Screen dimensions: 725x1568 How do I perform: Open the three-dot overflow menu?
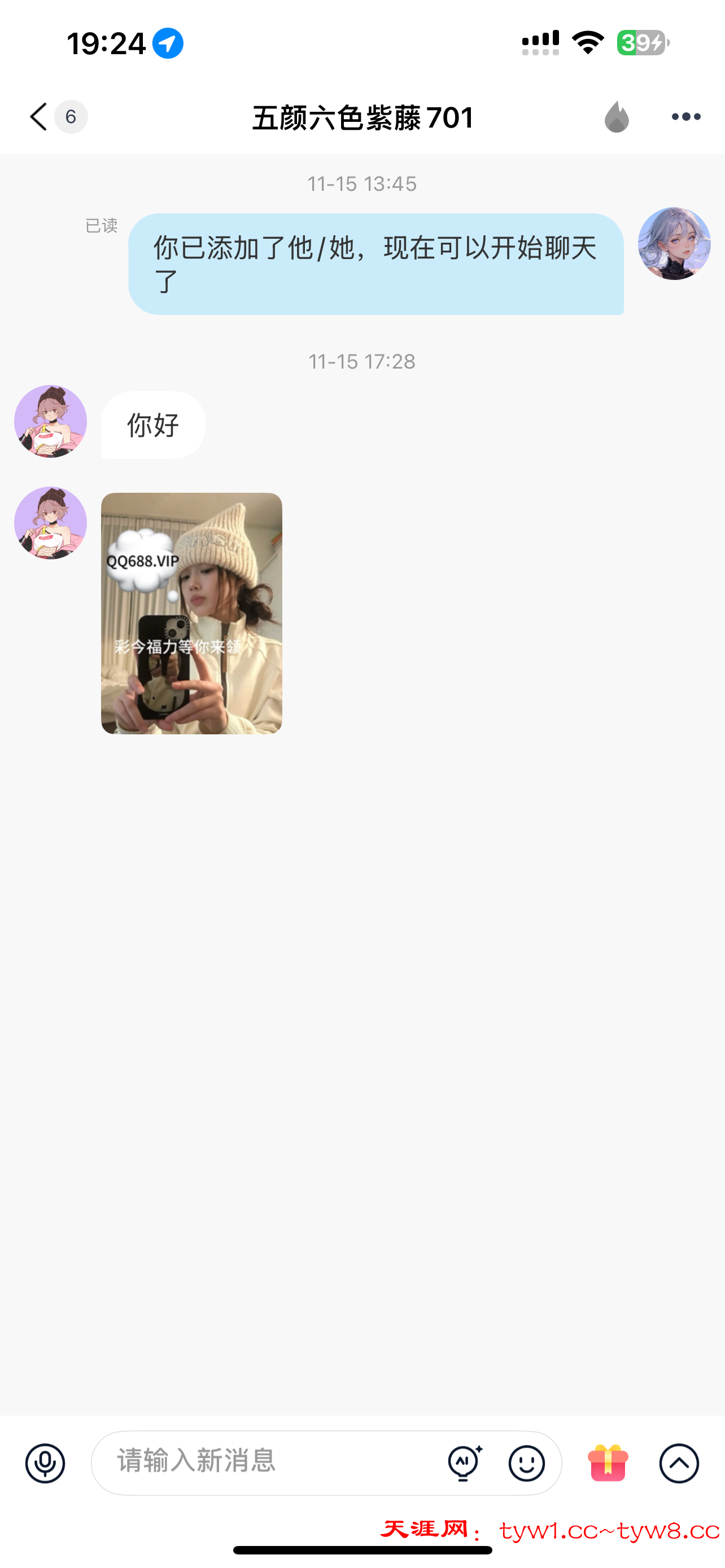tap(685, 116)
